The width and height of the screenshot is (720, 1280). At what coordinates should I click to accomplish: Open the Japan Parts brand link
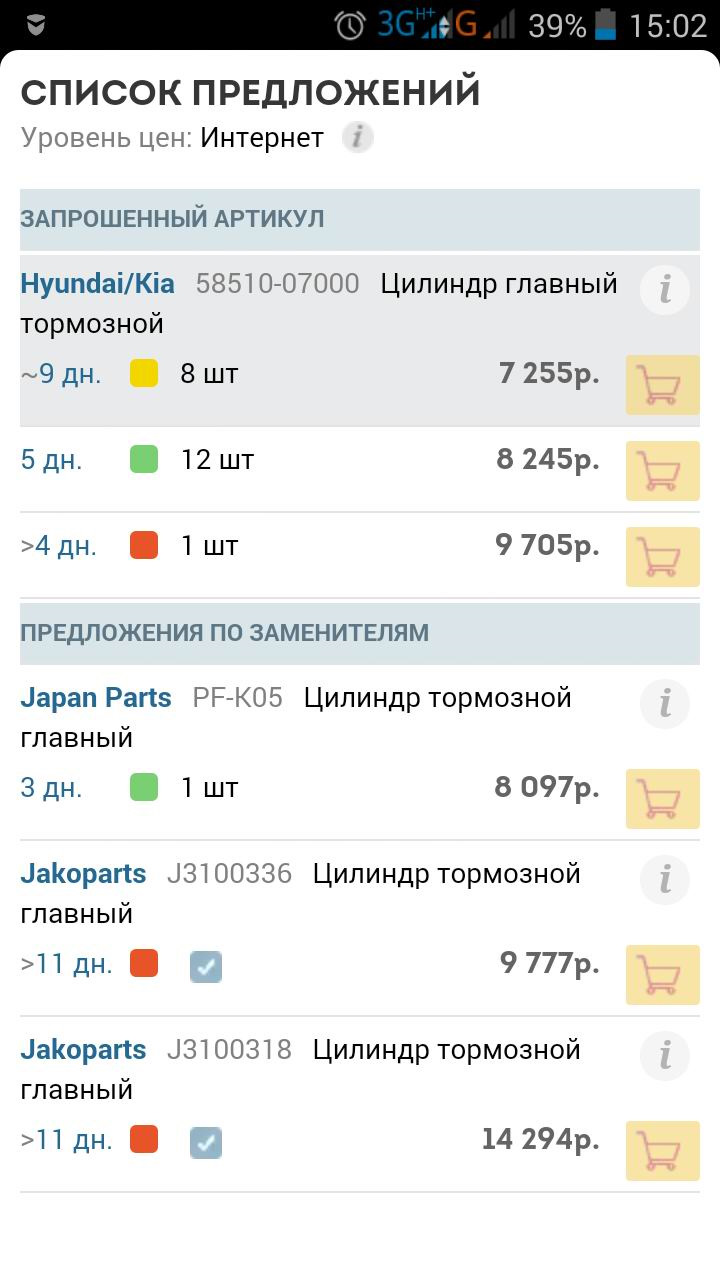[95, 698]
